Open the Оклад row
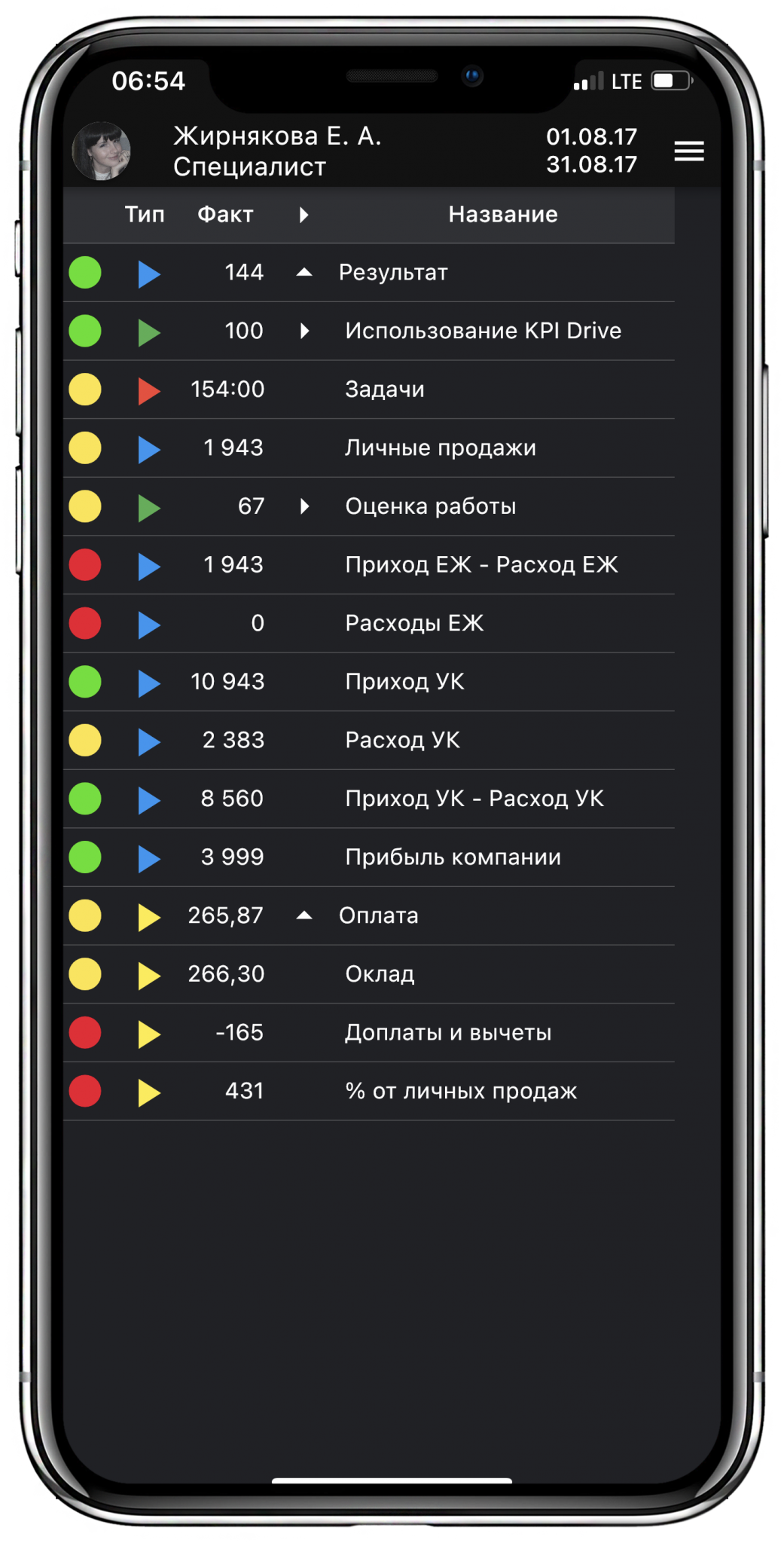 click(369, 974)
